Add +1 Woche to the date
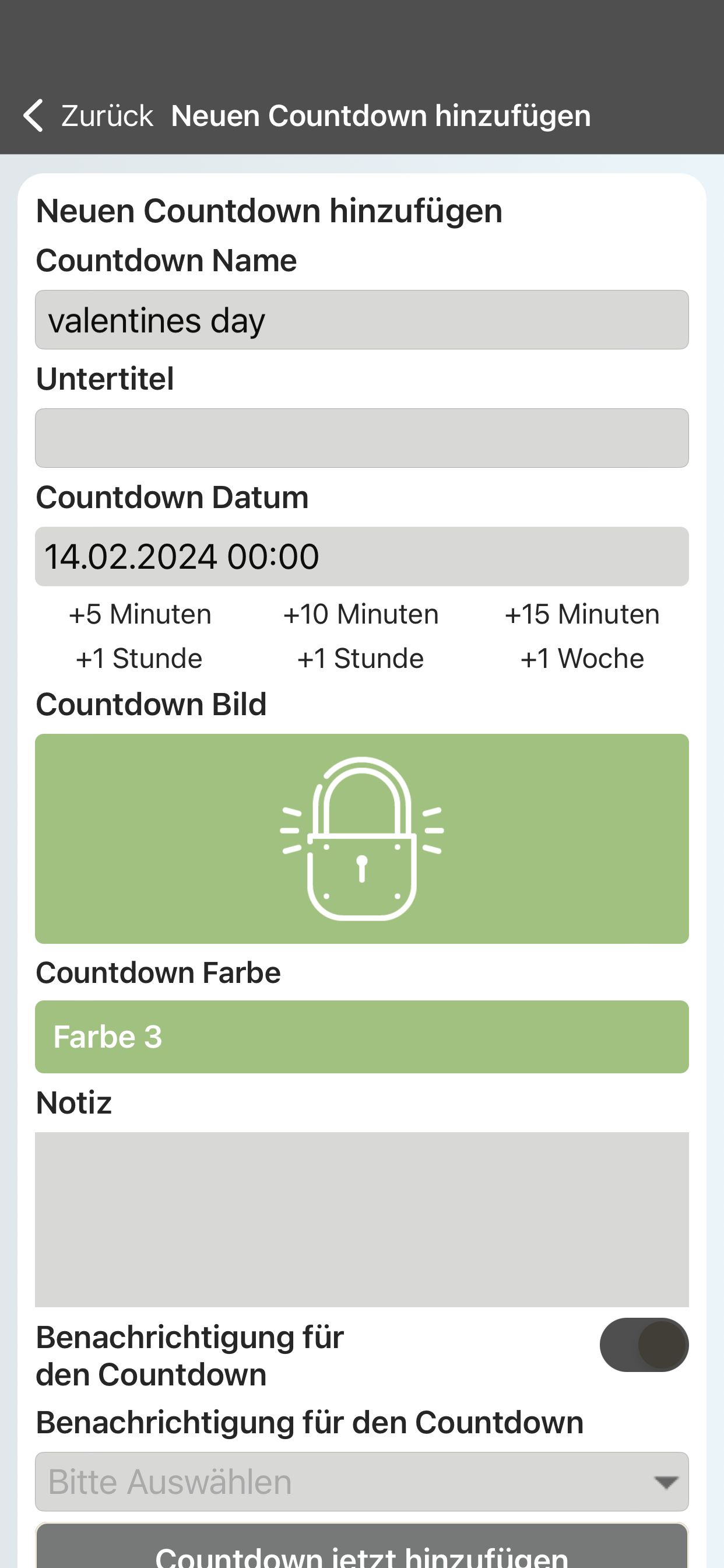Viewport: 724px width, 1568px height. pos(582,659)
